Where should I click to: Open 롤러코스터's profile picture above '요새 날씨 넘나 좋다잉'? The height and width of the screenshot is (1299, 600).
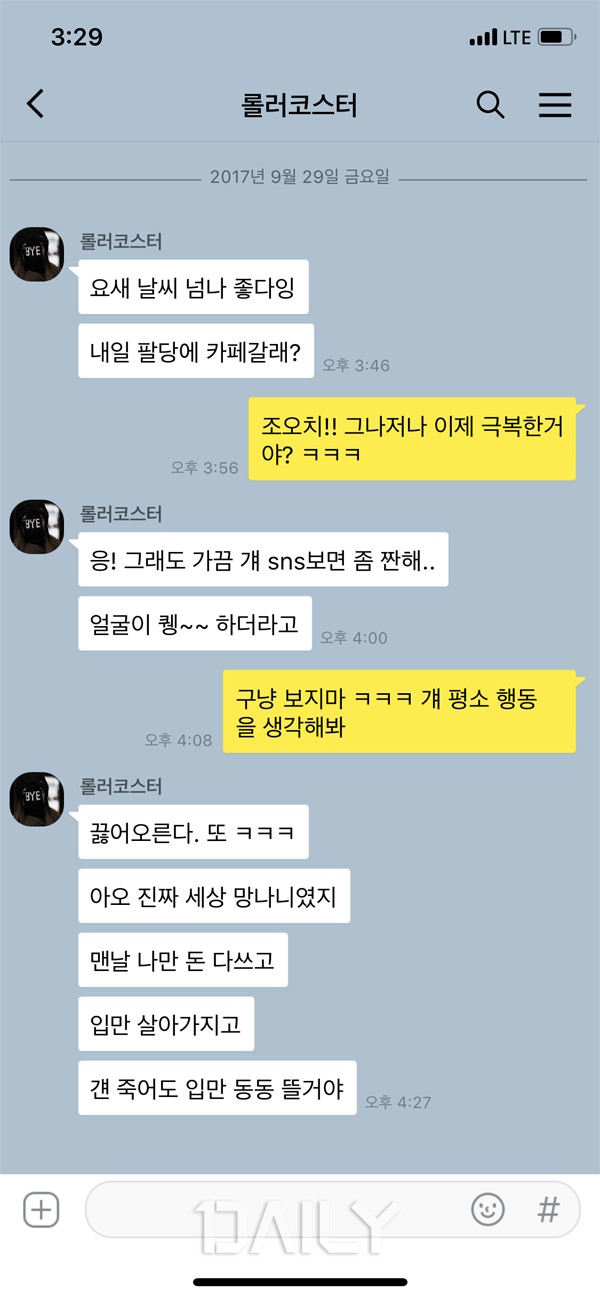[37, 253]
